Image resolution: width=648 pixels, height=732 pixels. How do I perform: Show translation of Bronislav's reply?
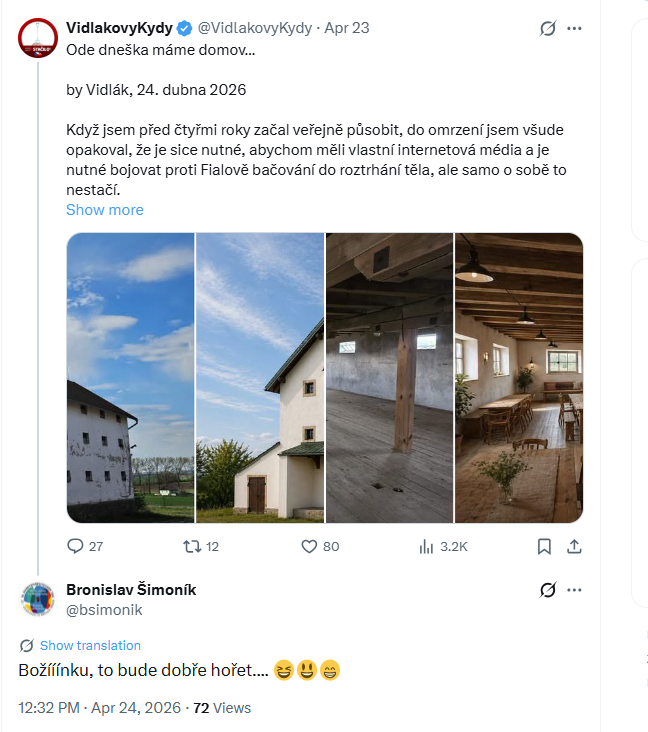[x=90, y=645]
